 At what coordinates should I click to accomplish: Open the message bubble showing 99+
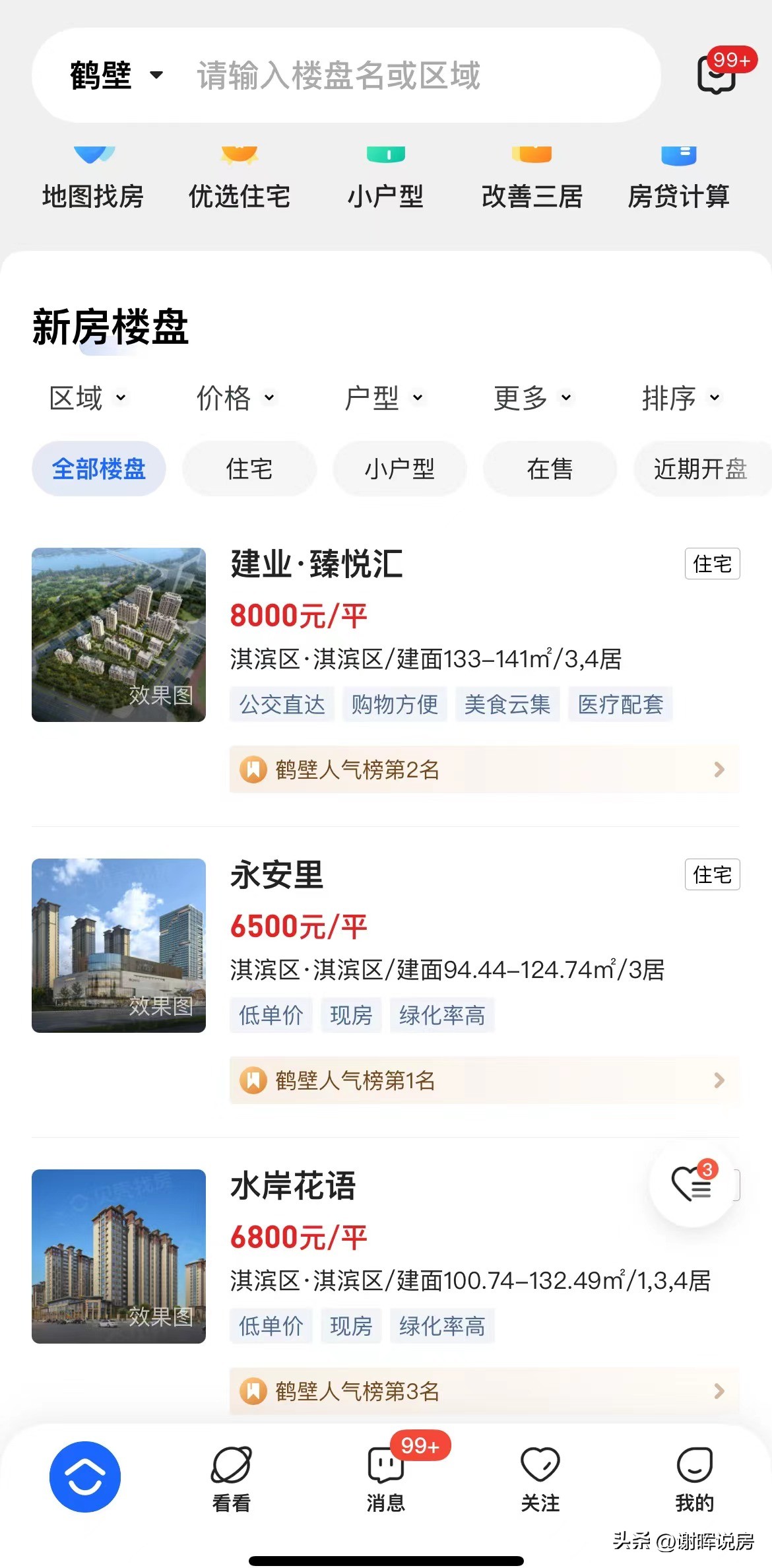715,76
